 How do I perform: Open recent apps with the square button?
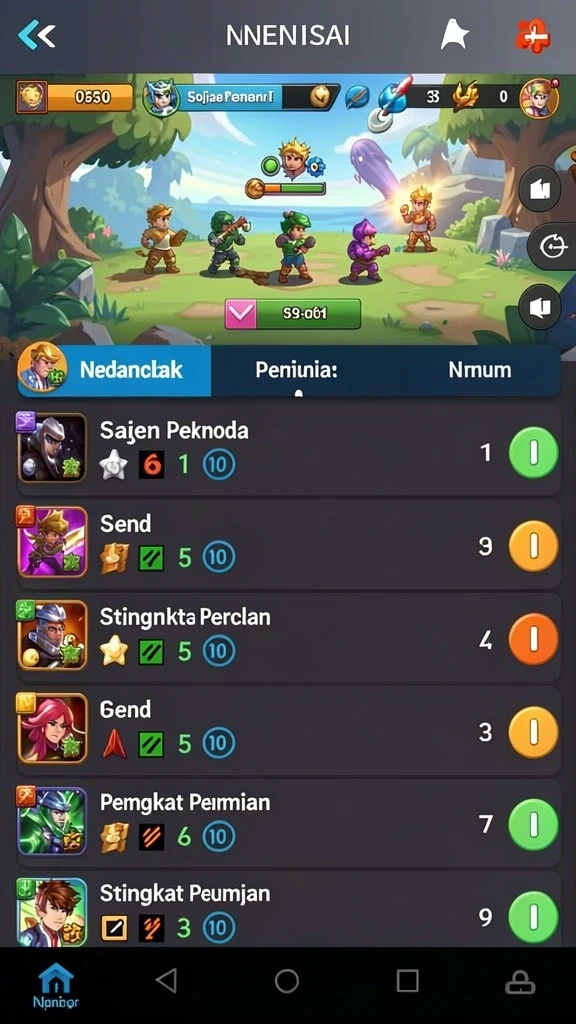pyautogui.click(x=408, y=980)
